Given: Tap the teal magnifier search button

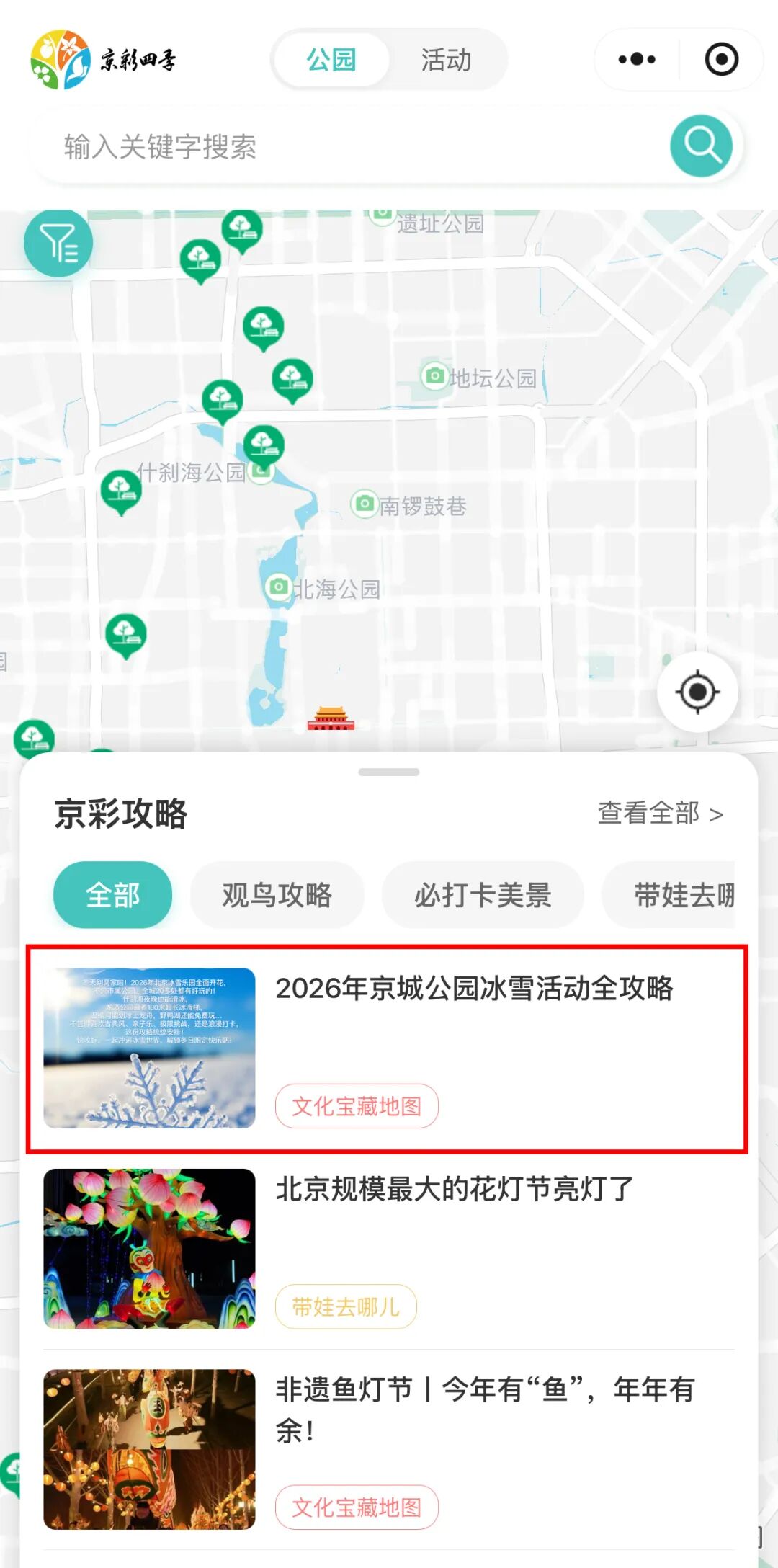Looking at the screenshot, I should click(x=701, y=146).
